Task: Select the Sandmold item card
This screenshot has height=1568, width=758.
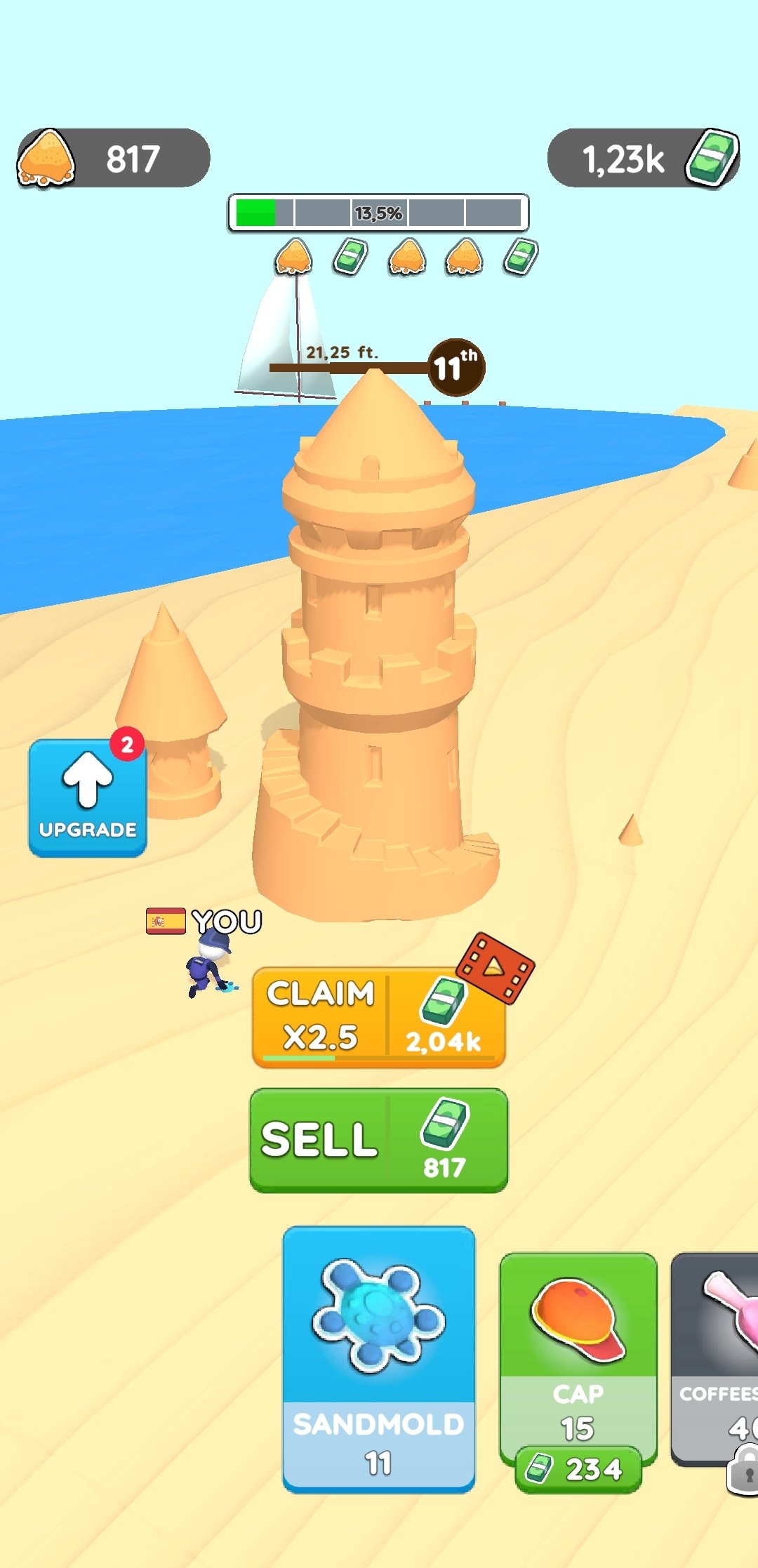Action: [x=379, y=1359]
